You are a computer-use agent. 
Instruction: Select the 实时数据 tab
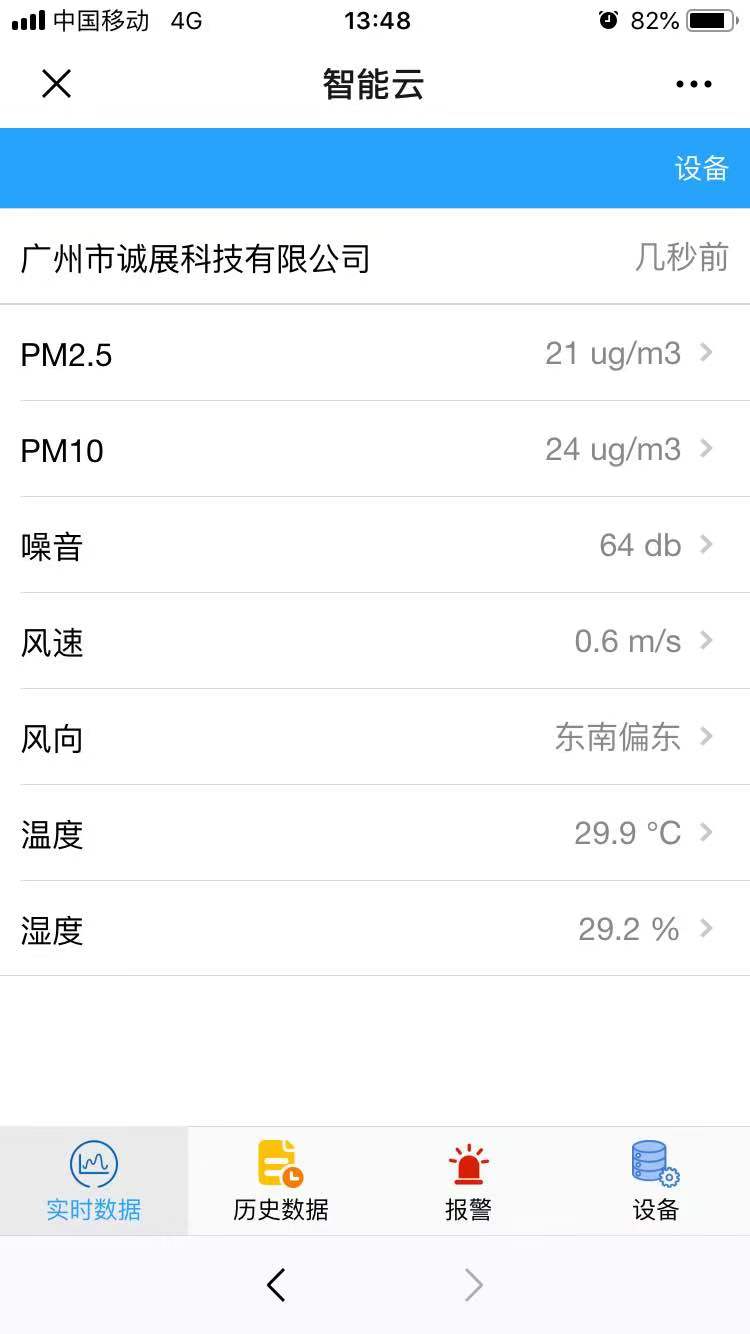click(94, 1181)
